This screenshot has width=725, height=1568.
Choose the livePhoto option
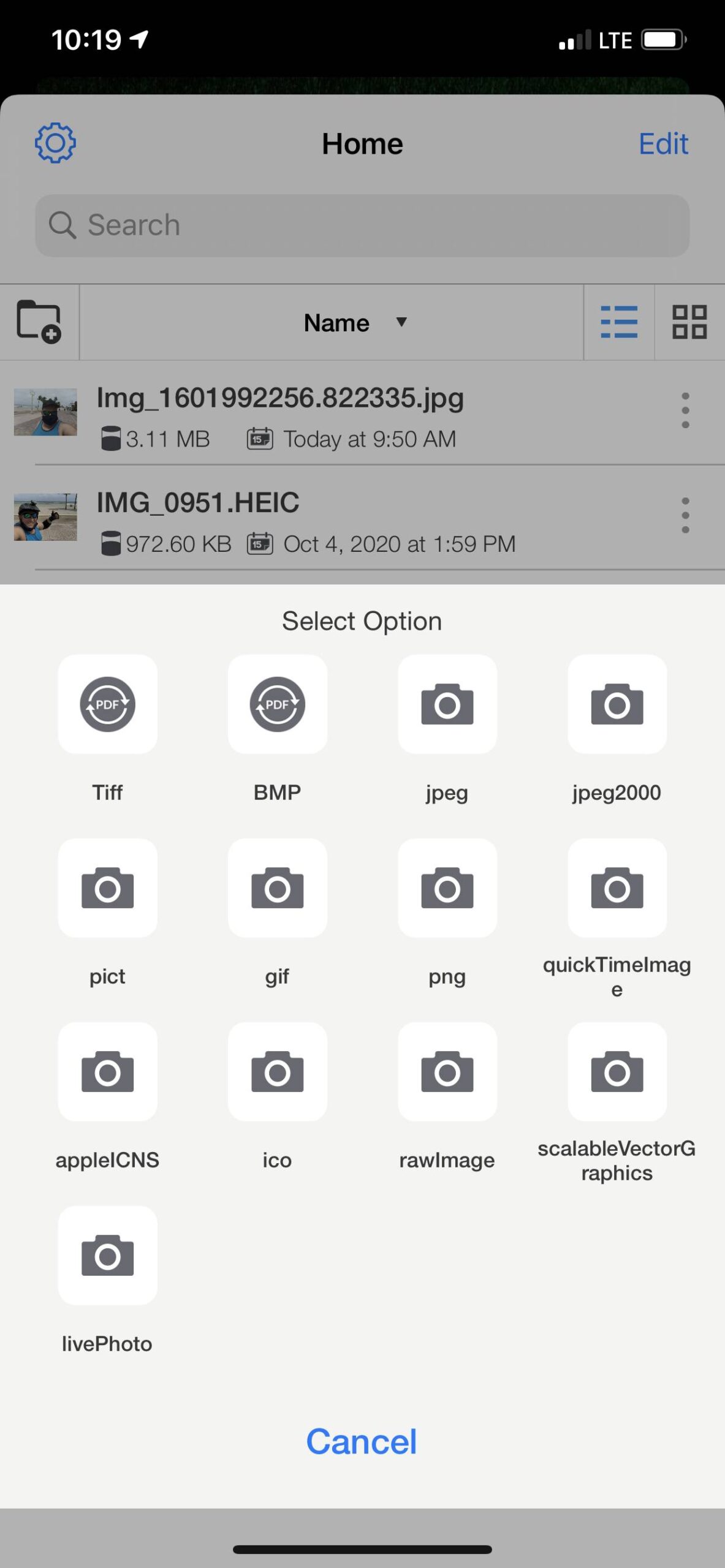click(107, 1256)
